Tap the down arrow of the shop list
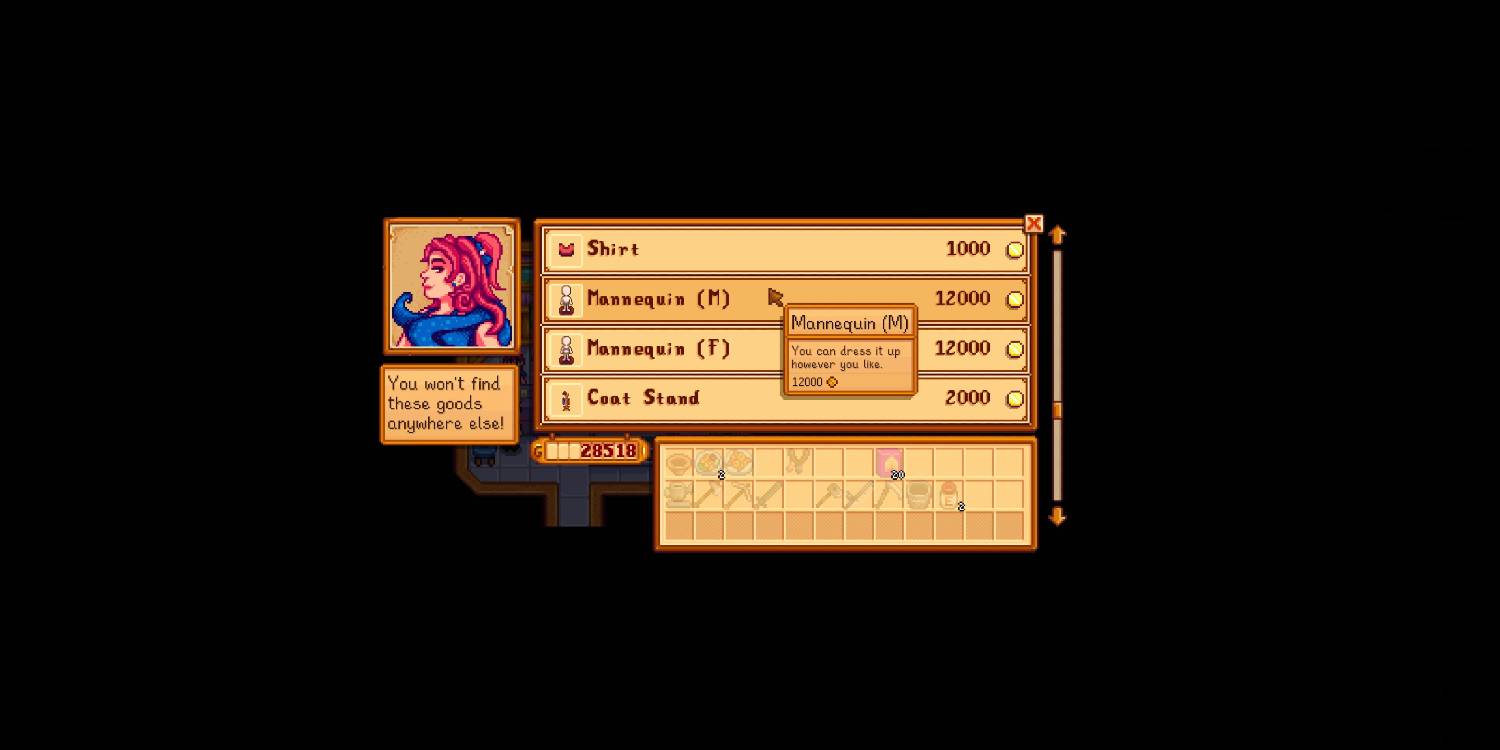This screenshot has height=750, width=1500. pos(1057,516)
